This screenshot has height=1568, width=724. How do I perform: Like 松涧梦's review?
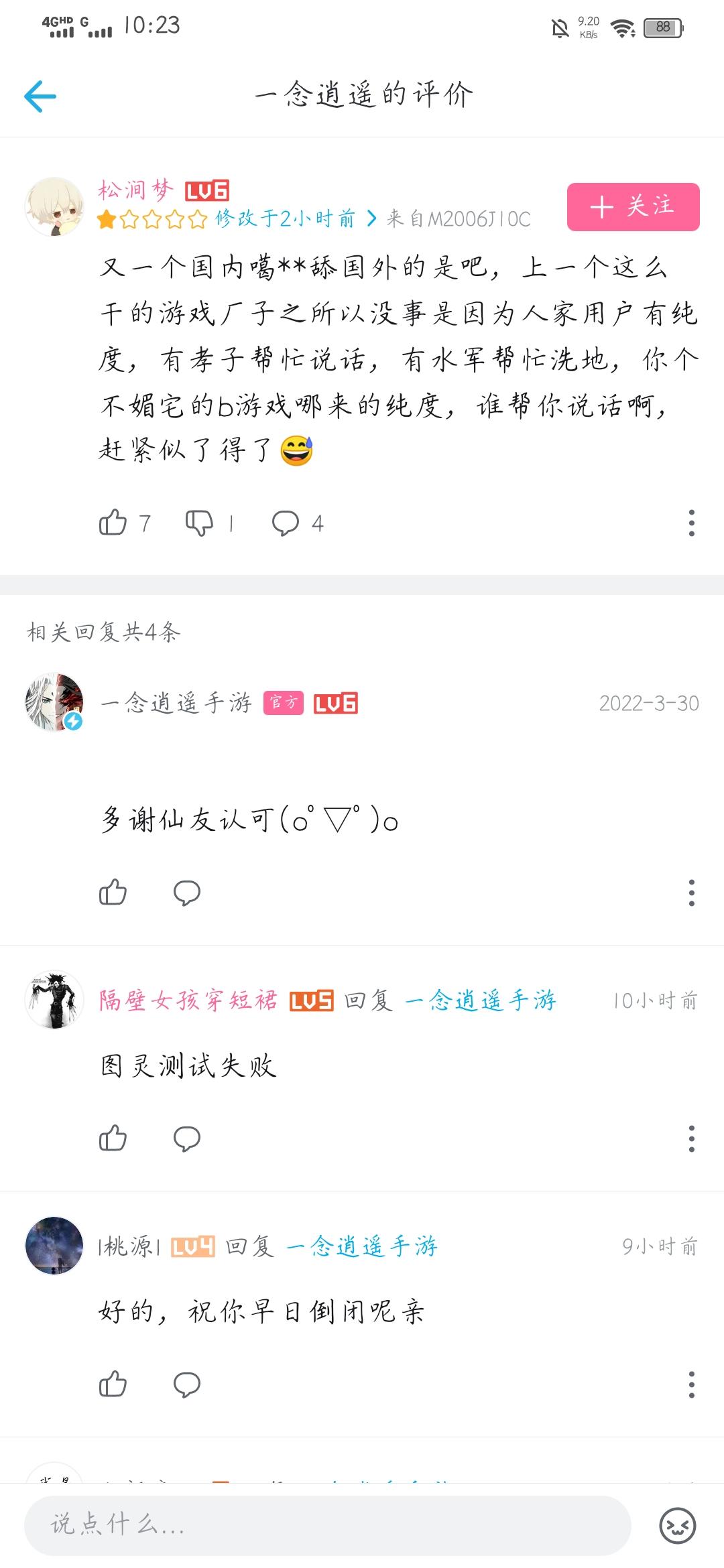pyautogui.click(x=113, y=523)
